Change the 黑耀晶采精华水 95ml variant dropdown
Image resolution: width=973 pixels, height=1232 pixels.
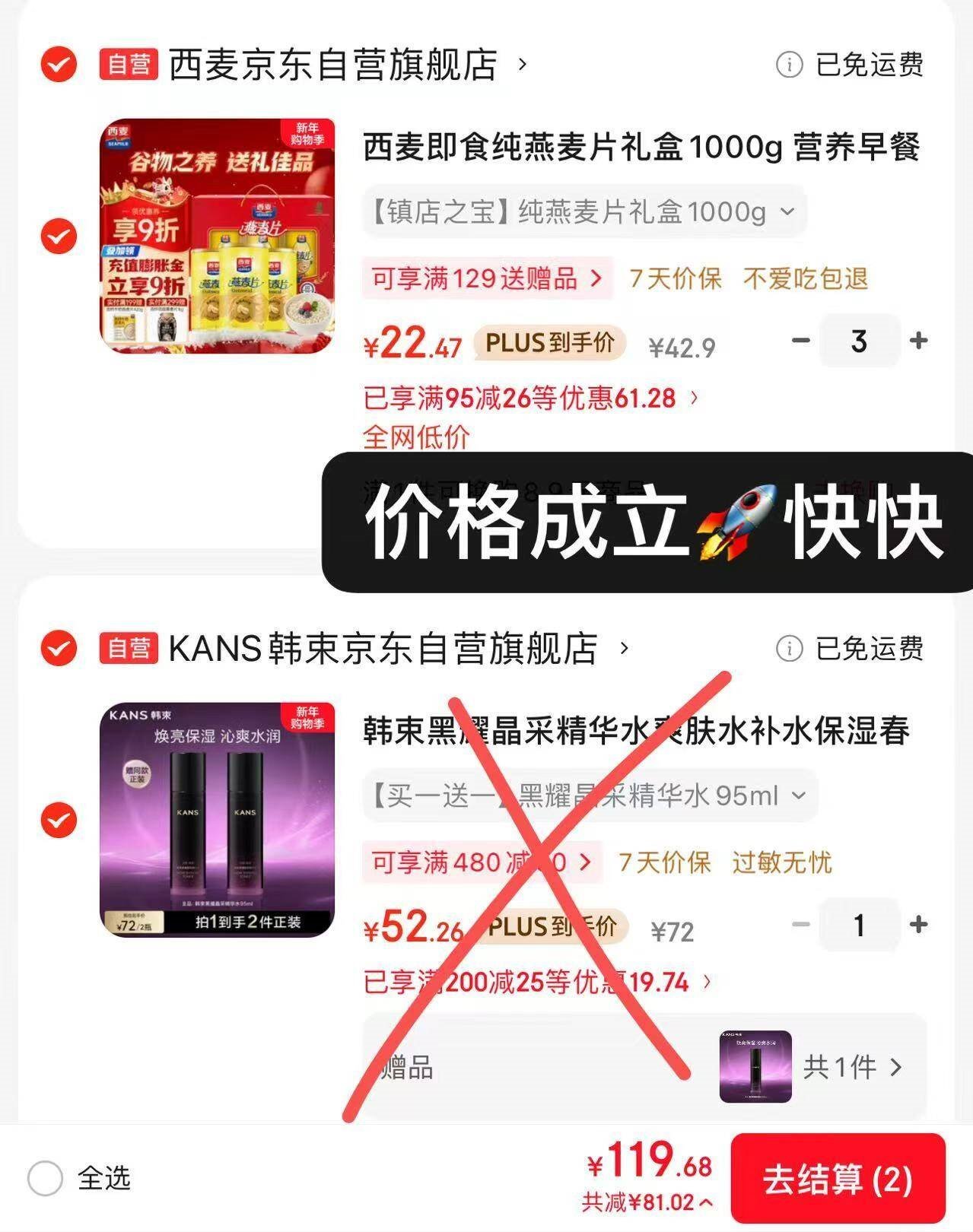pos(590,796)
